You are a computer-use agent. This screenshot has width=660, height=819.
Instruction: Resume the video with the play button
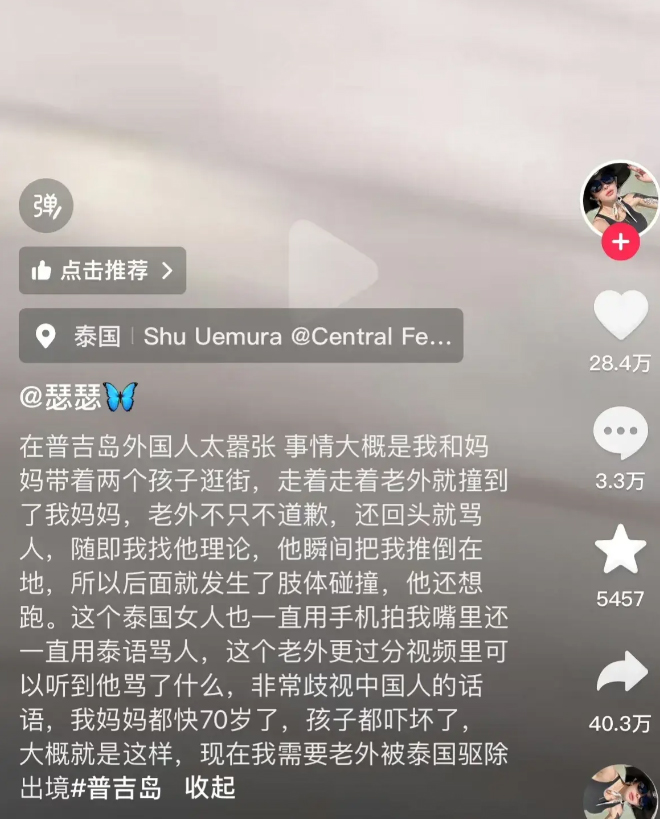[330, 268]
